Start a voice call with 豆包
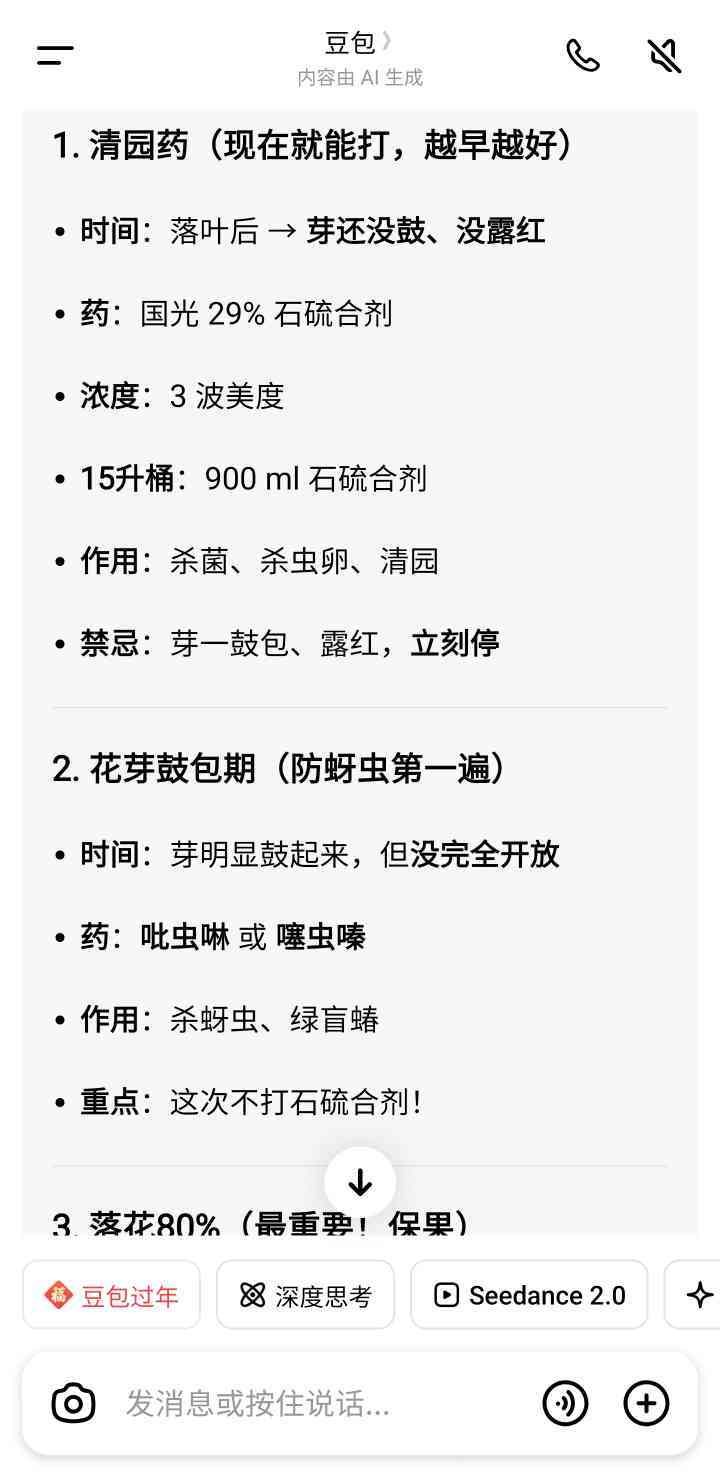 tap(583, 56)
